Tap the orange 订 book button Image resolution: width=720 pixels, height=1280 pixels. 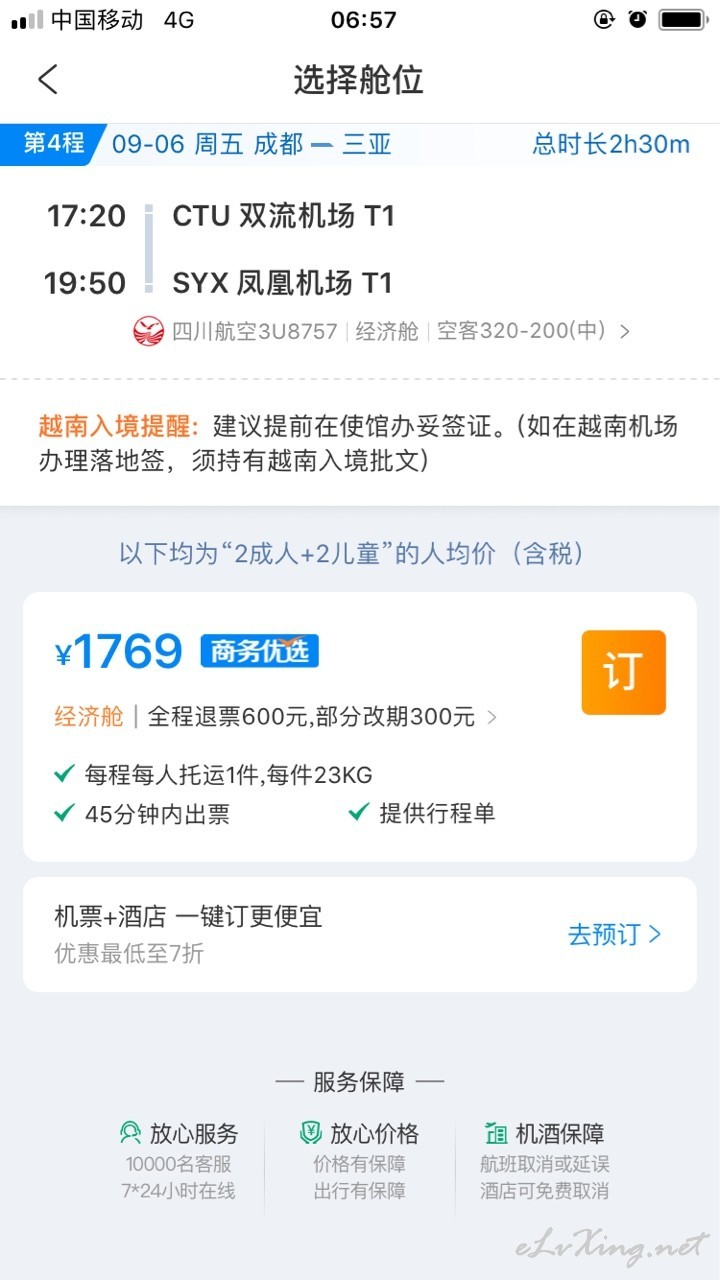623,672
